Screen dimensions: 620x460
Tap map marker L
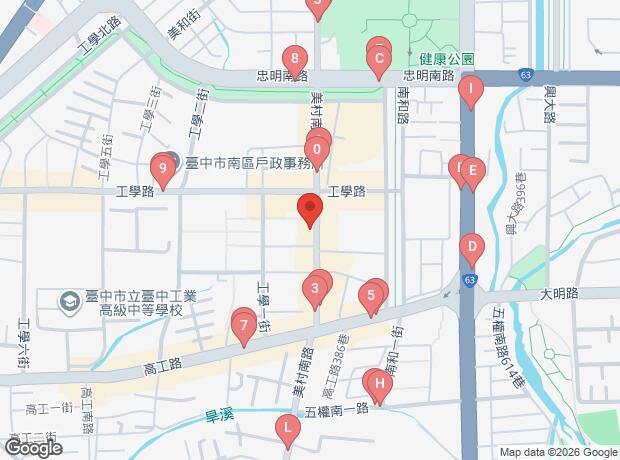288,430
